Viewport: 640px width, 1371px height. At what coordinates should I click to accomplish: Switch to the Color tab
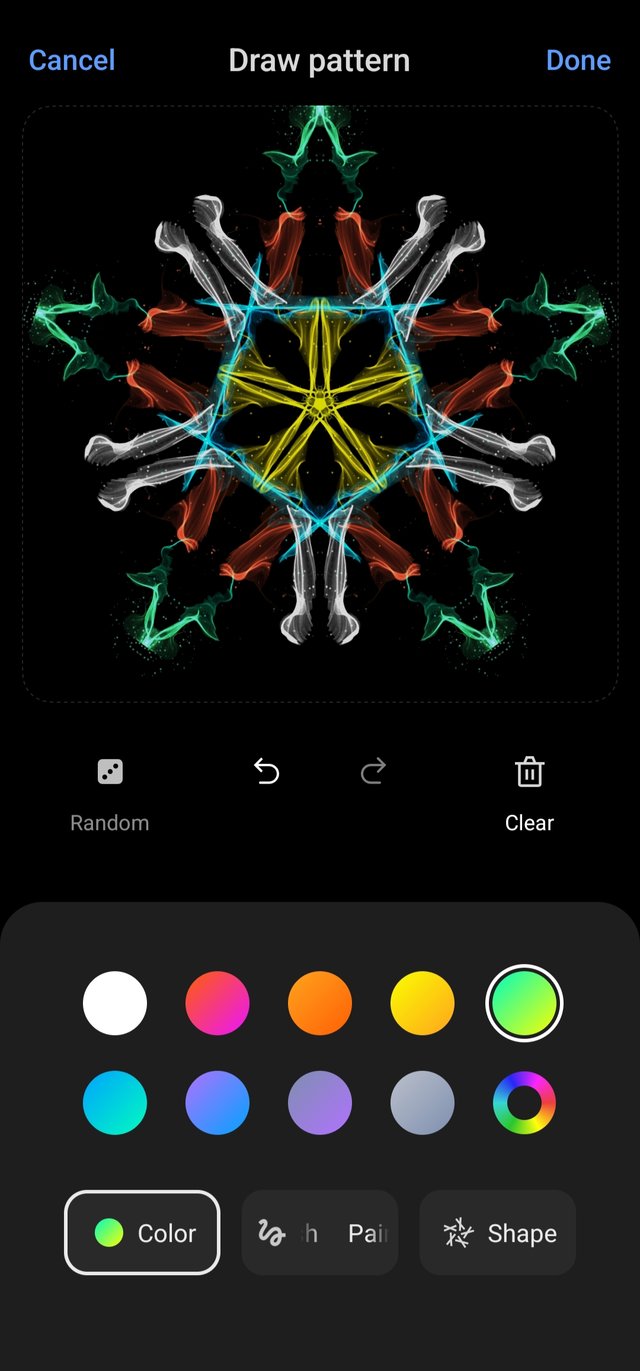(142, 1233)
